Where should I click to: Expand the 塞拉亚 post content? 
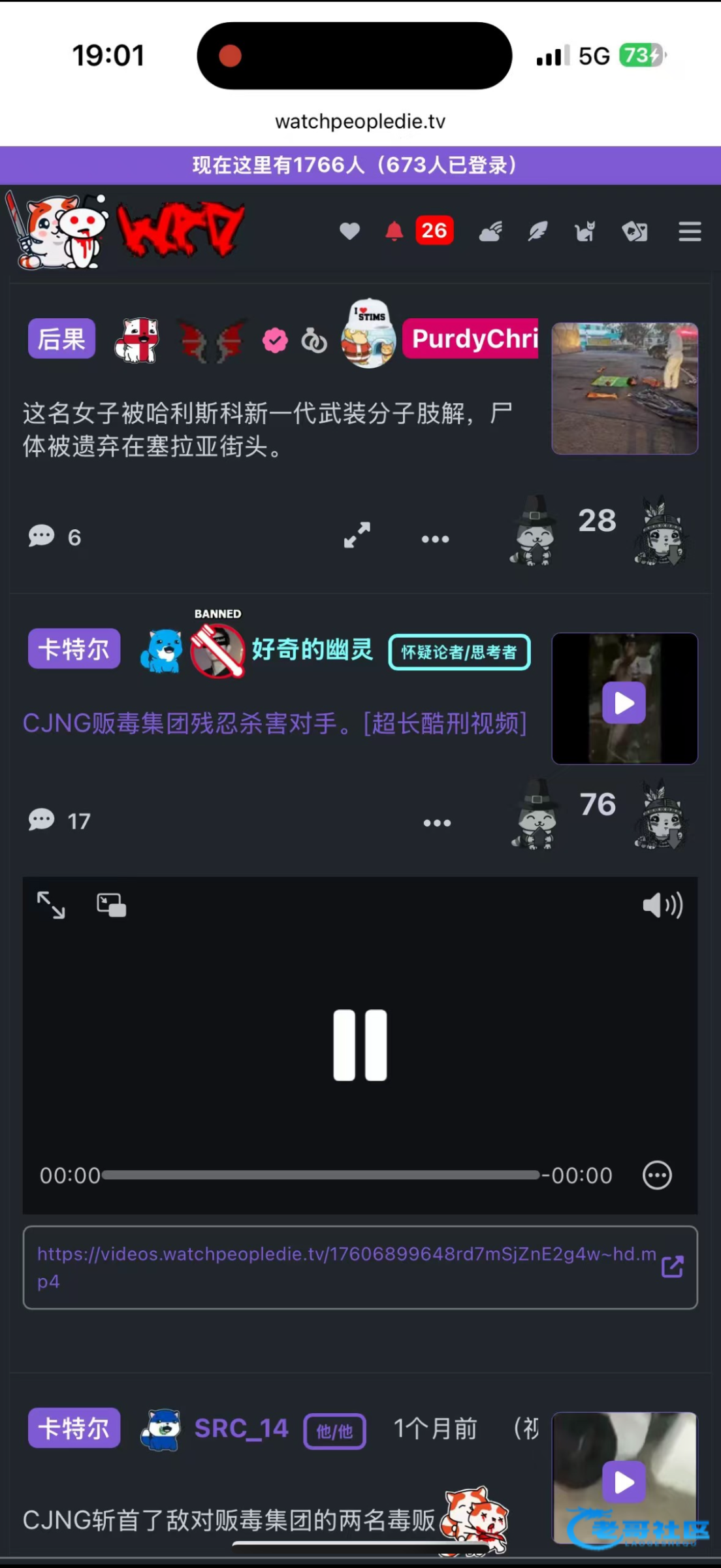point(357,536)
